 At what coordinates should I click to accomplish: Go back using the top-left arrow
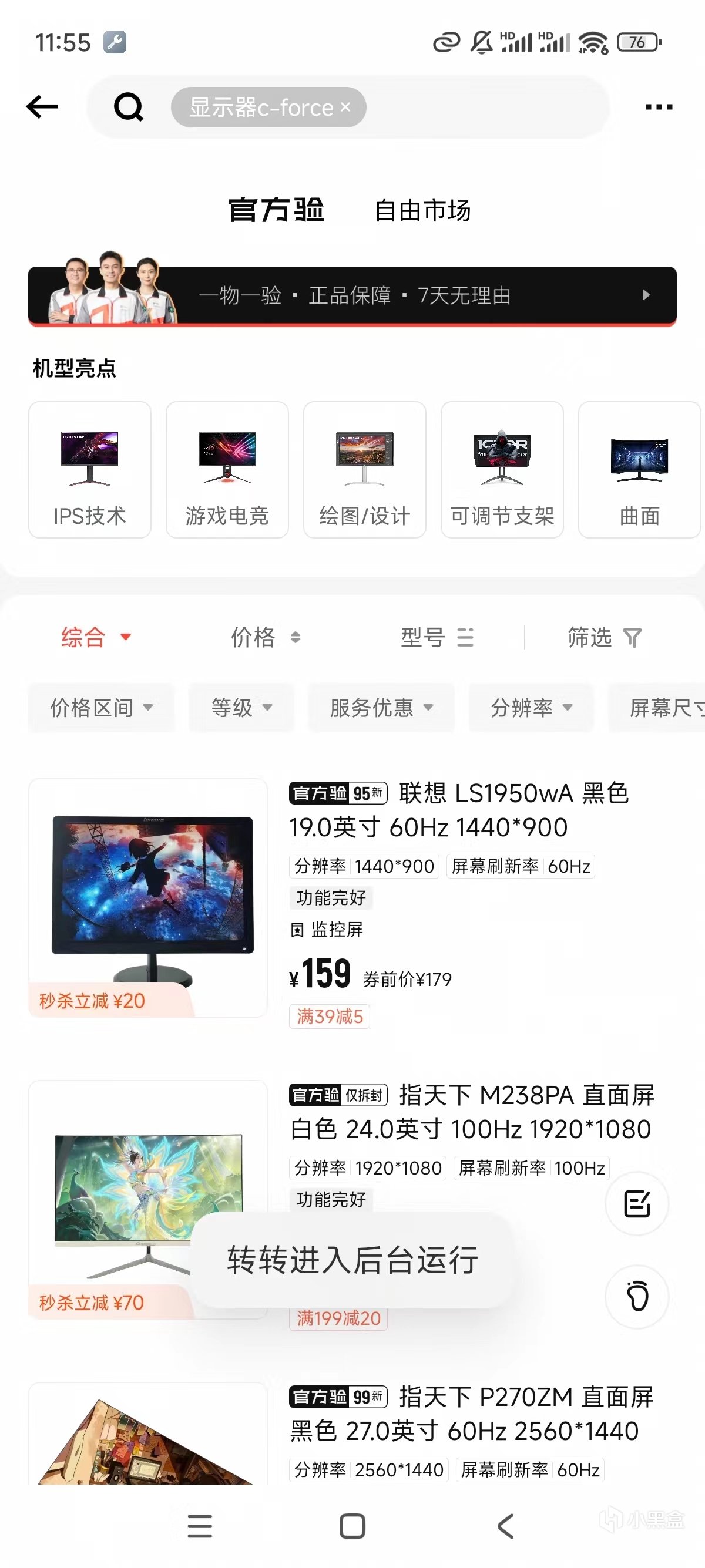pos(42,107)
